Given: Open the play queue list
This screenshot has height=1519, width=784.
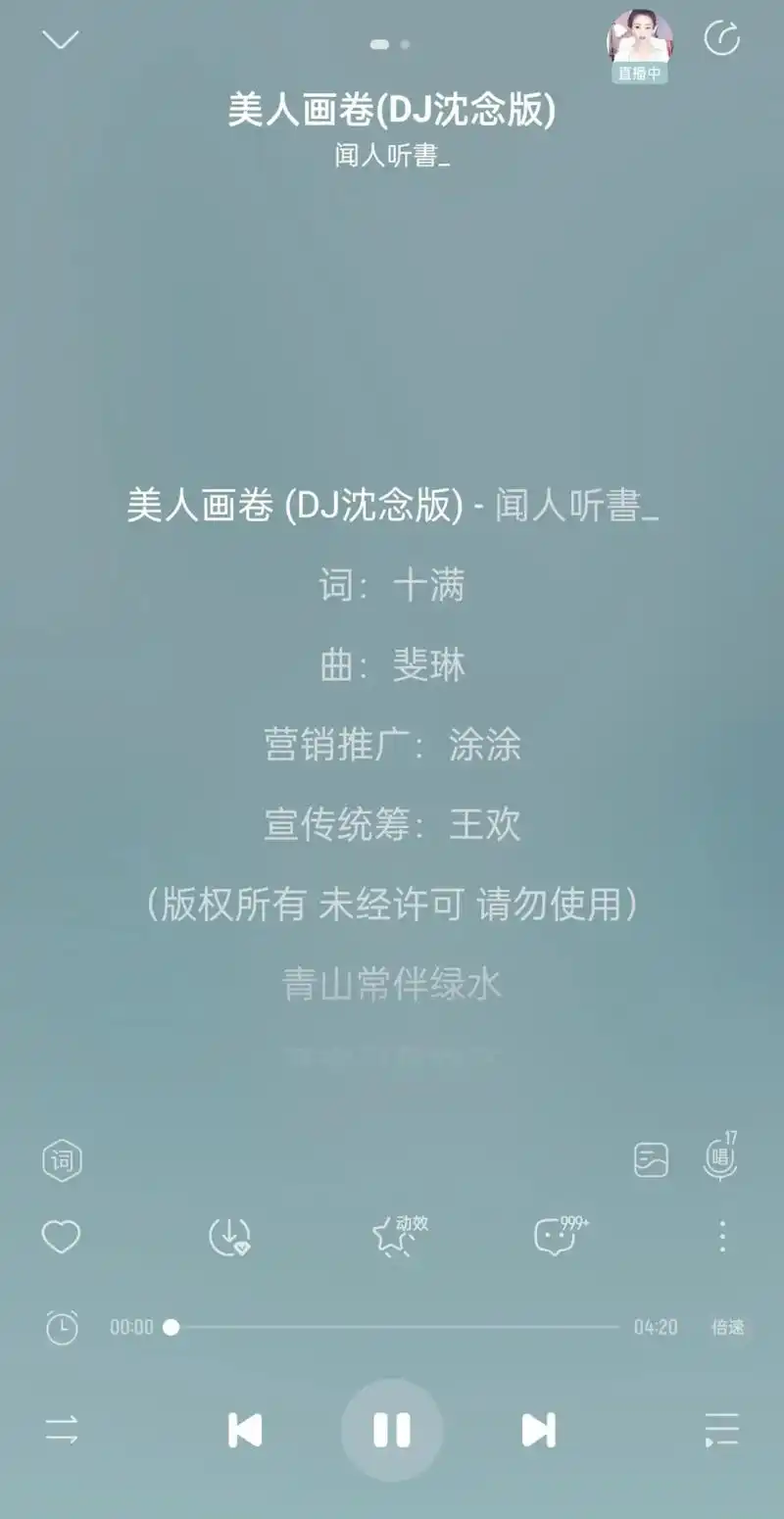Looking at the screenshot, I should [721, 1429].
